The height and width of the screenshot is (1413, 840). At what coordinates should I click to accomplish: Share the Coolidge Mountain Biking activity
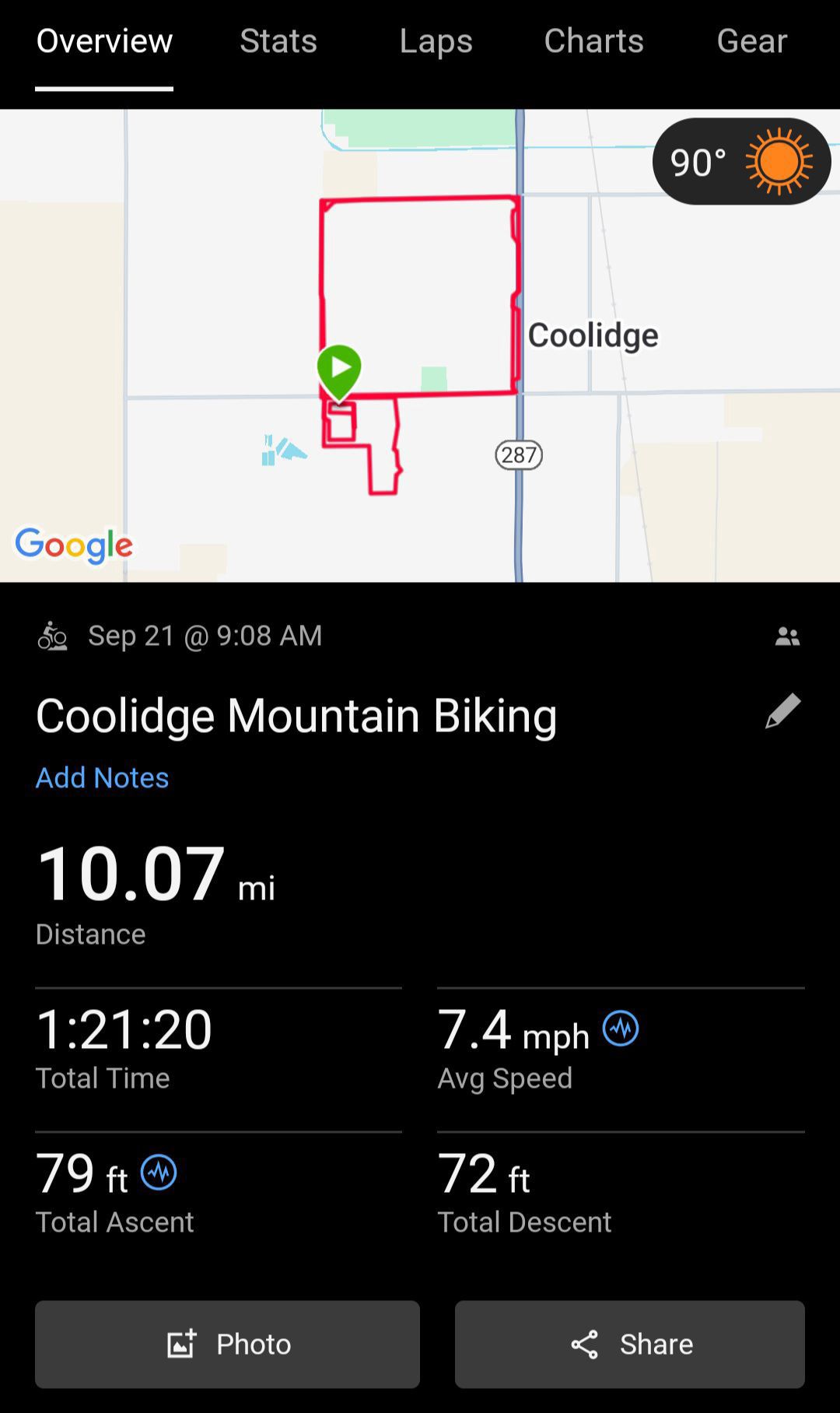pos(630,1344)
